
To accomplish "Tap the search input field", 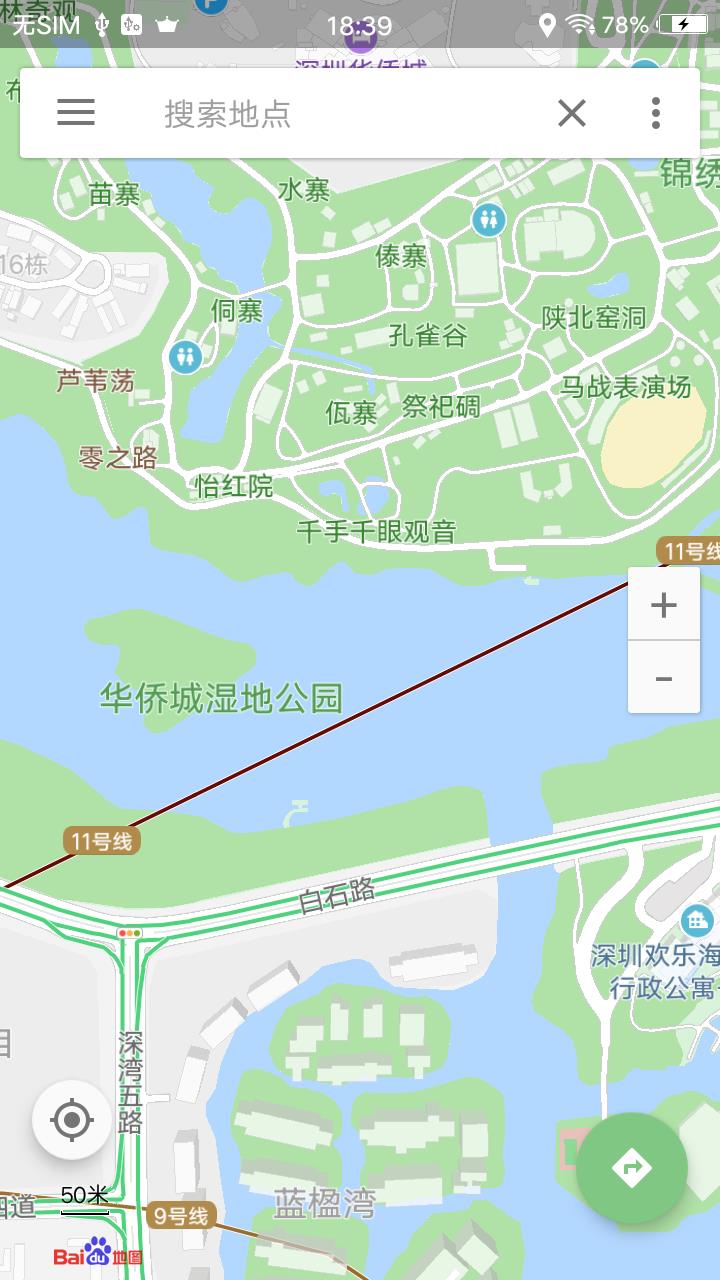I will pos(300,112).
